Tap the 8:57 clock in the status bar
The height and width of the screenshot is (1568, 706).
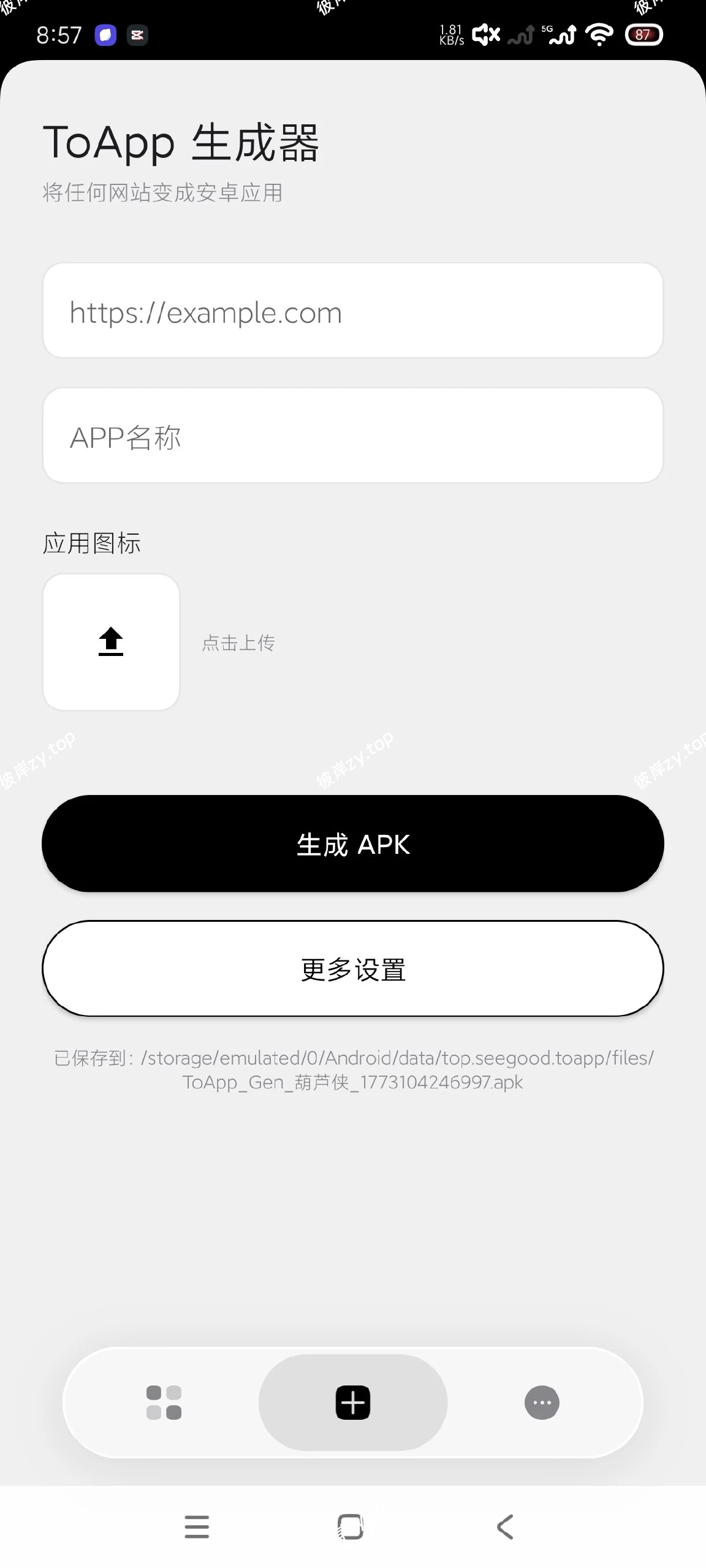(x=59, y=35)
